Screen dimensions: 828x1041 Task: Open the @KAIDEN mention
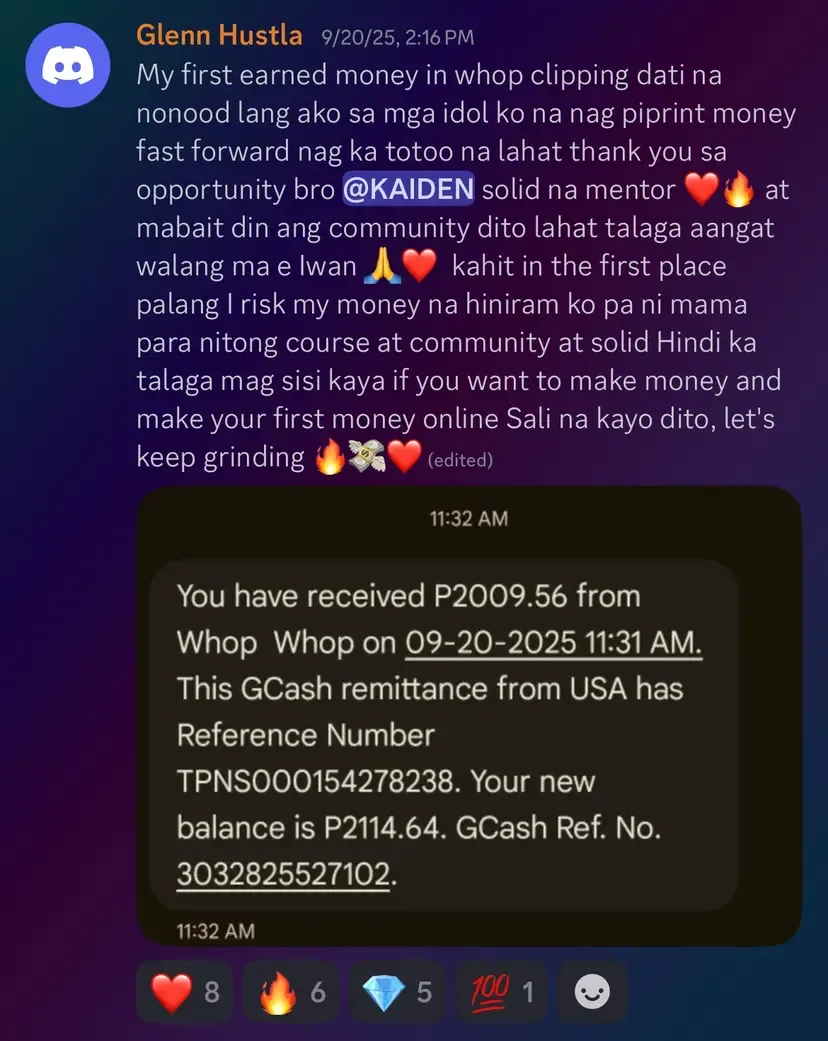click(x=408, y=190)
